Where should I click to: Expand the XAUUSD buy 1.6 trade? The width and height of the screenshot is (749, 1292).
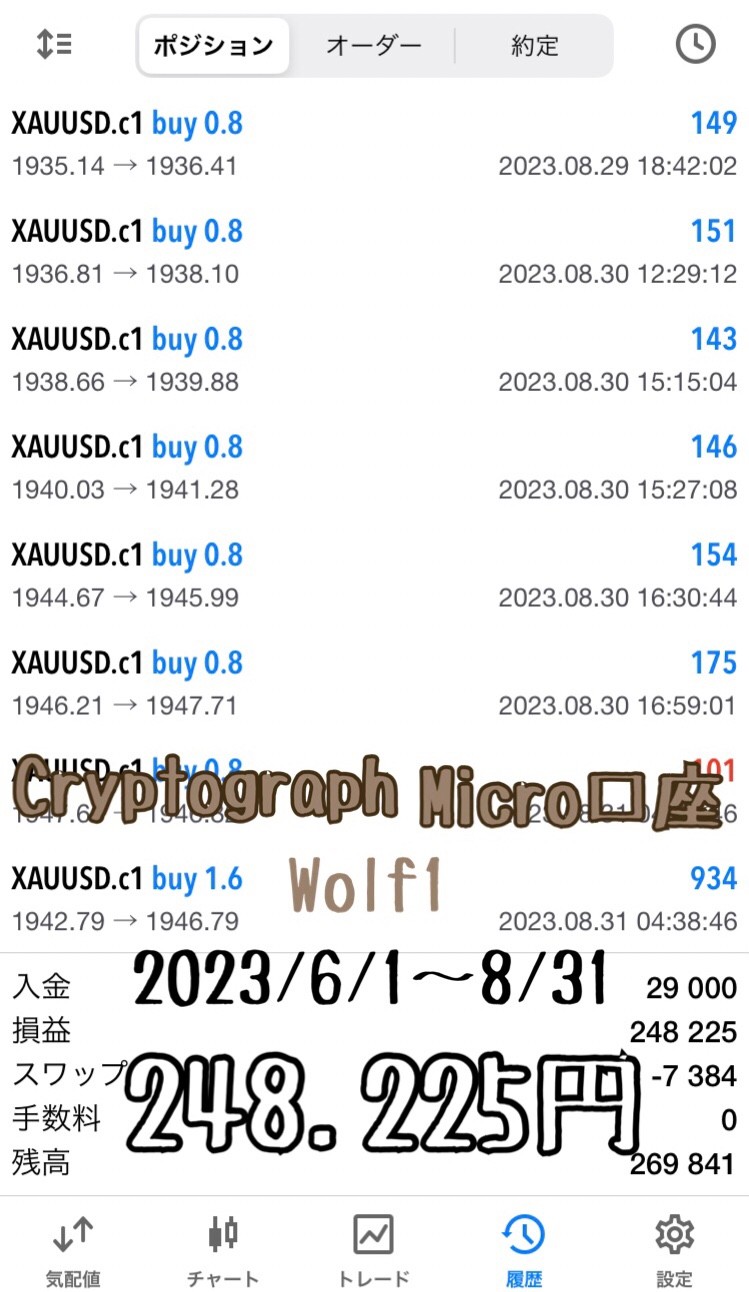point(374,900)
